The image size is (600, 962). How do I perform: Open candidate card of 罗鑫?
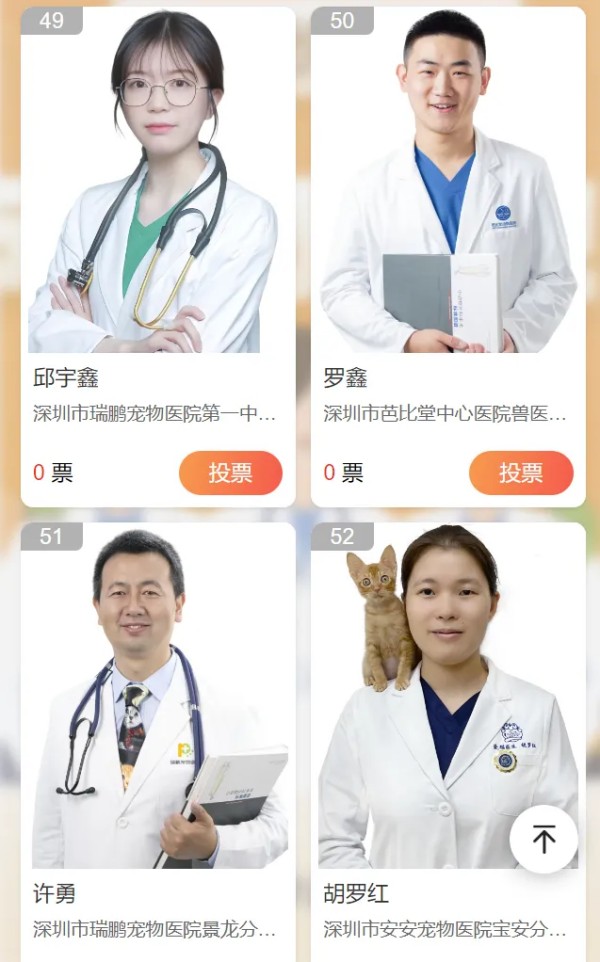[x=447, y=200]
